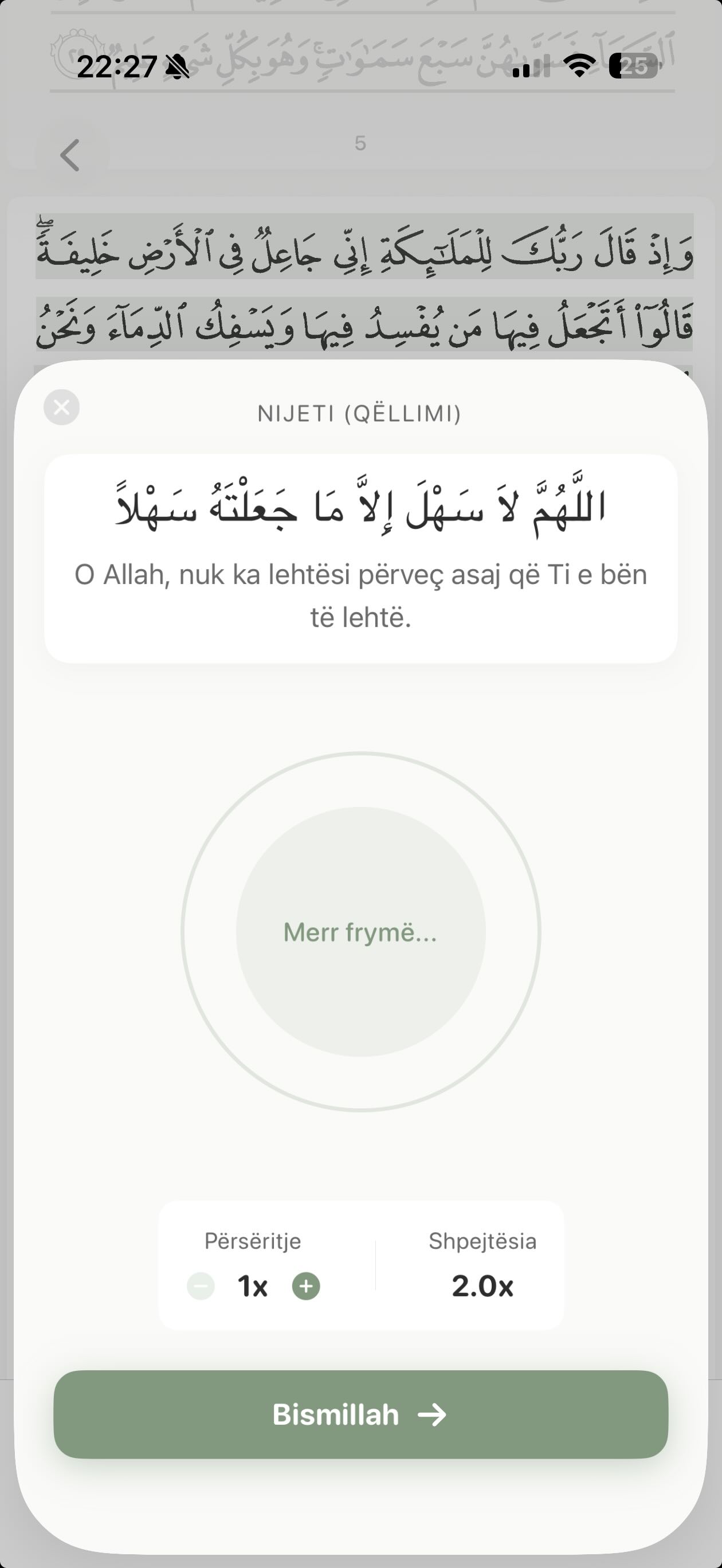Start with the Bismillah button
The width and height of the screenshot is (722, 1568).
pos(360,1414)
